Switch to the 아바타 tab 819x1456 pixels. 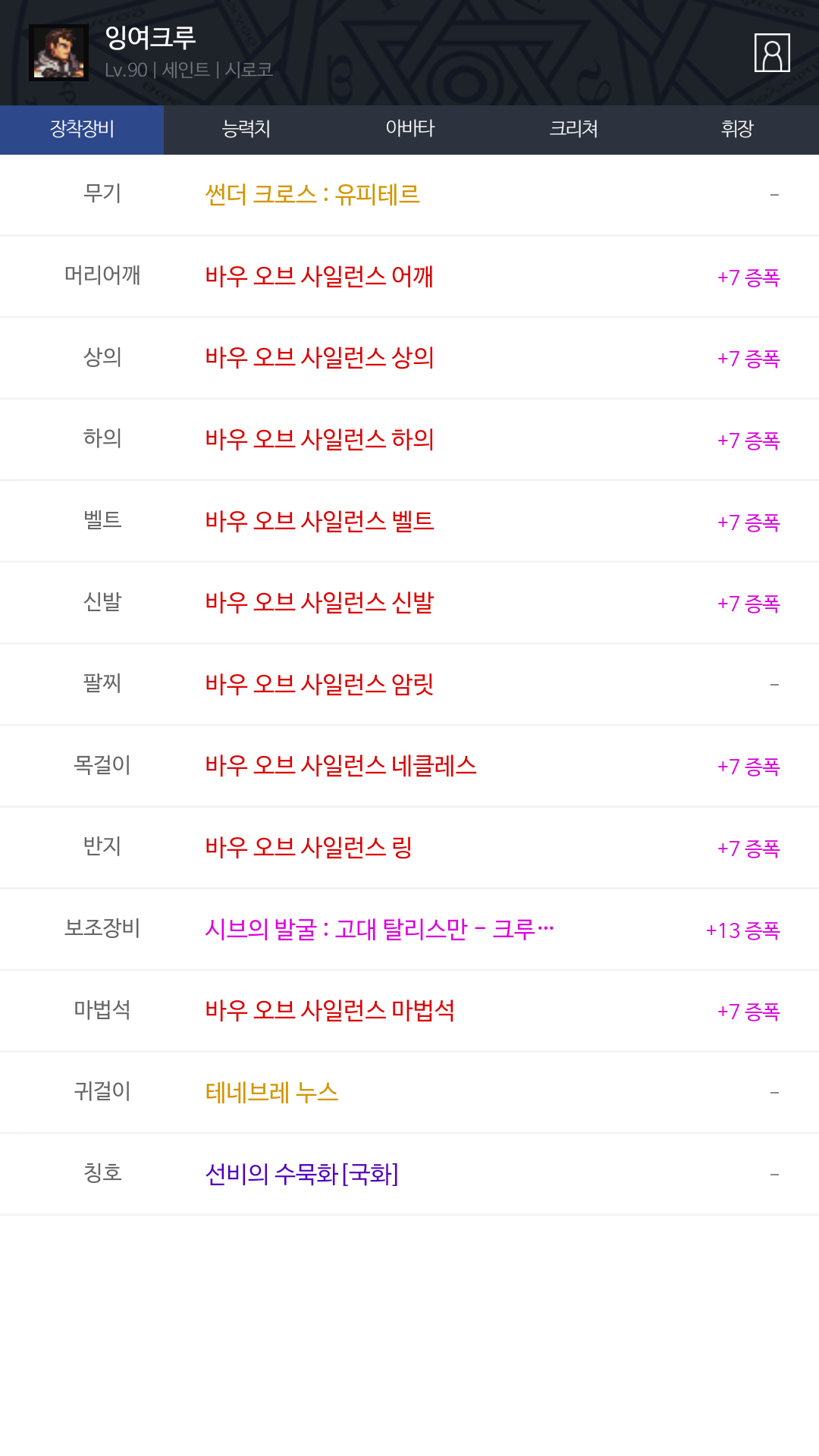click(409, 130)
